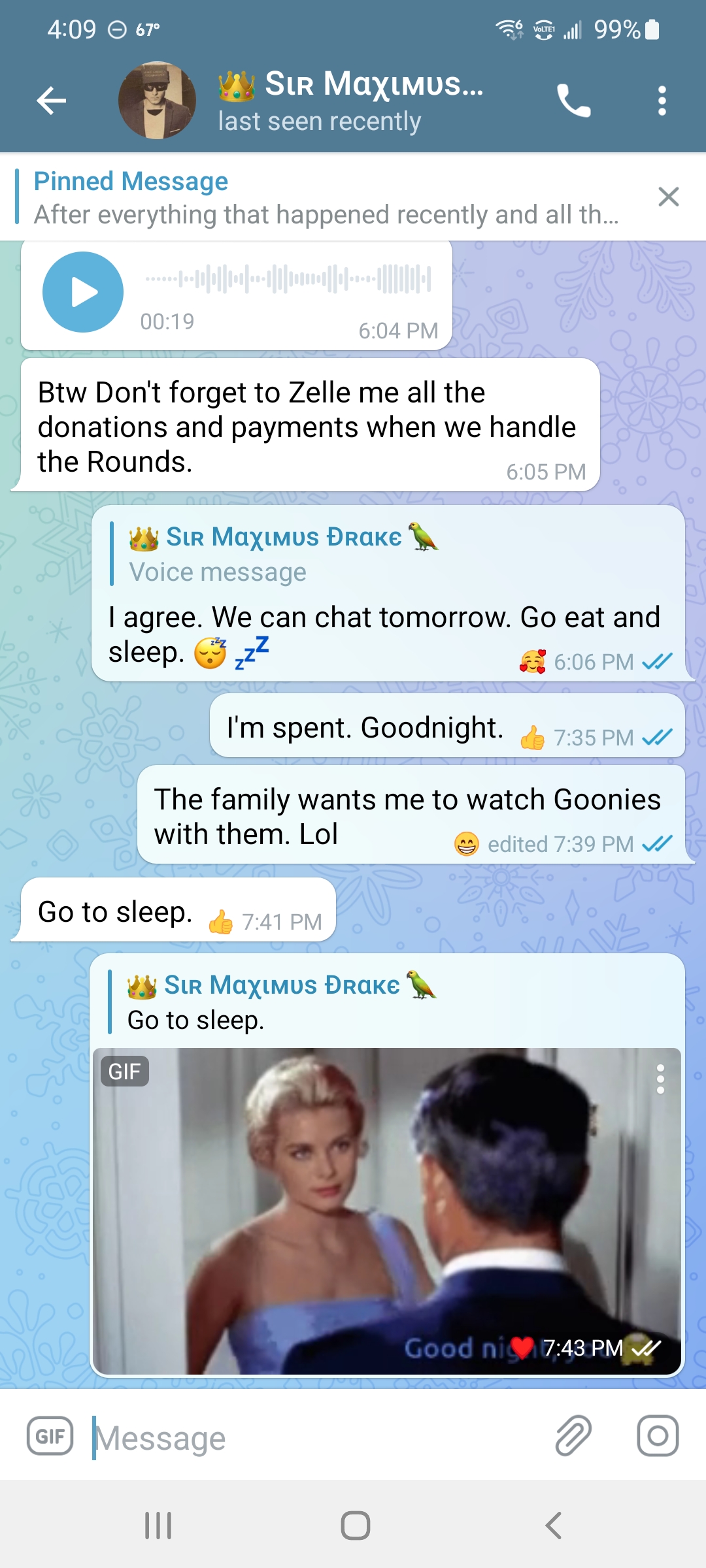Image resolution: width=706 pixels, height=1568 pixels.
Task: Jump to the pinned message
Action: click(x=326, y=197)
